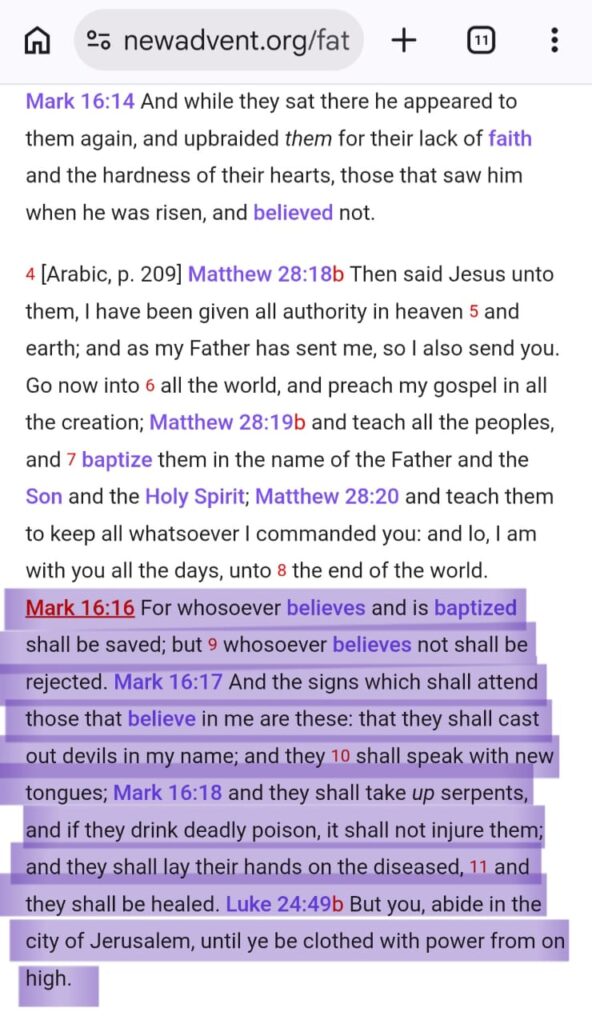Open the Luke 24:49b reference
592x1024 pixels.
click(x=284, y=904)
